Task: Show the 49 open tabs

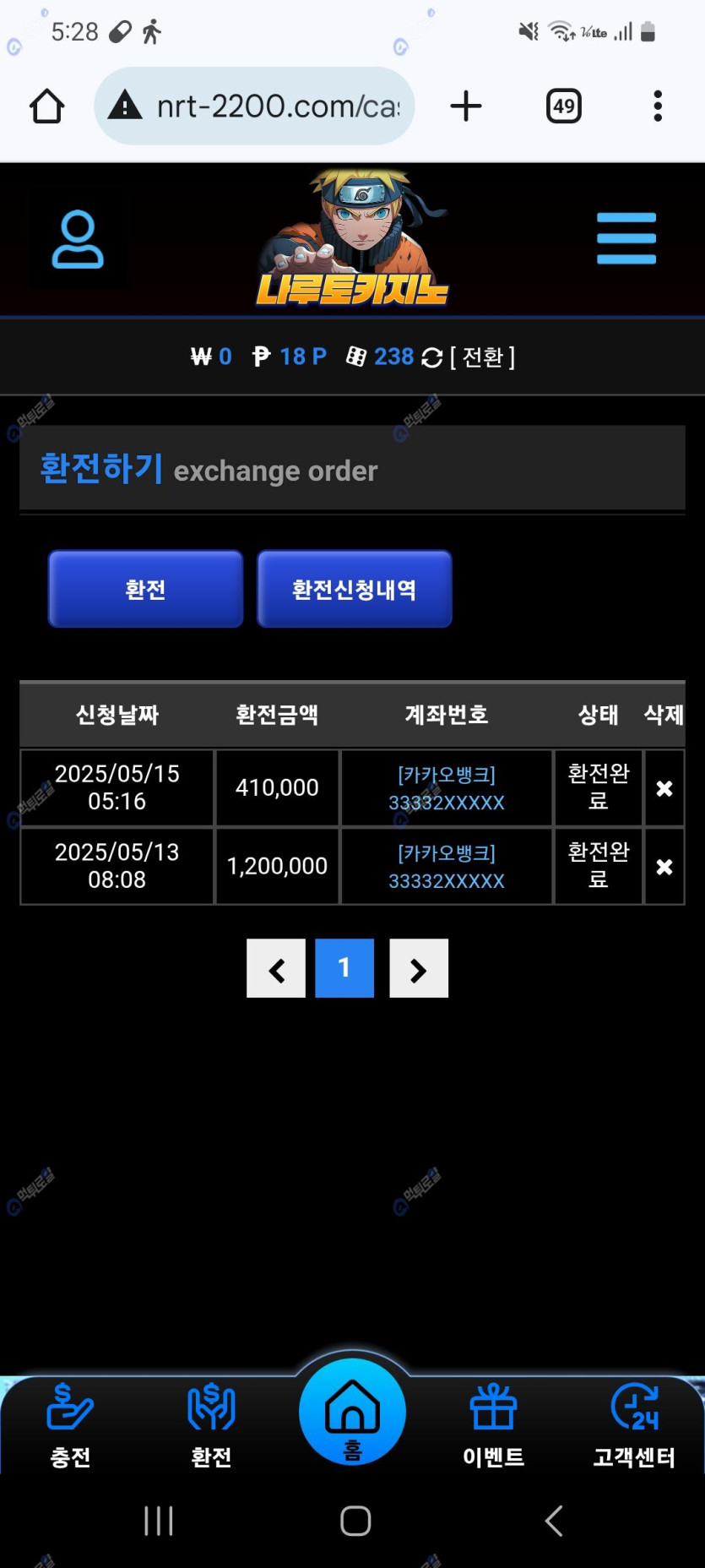Action: (x=563, y=106)
